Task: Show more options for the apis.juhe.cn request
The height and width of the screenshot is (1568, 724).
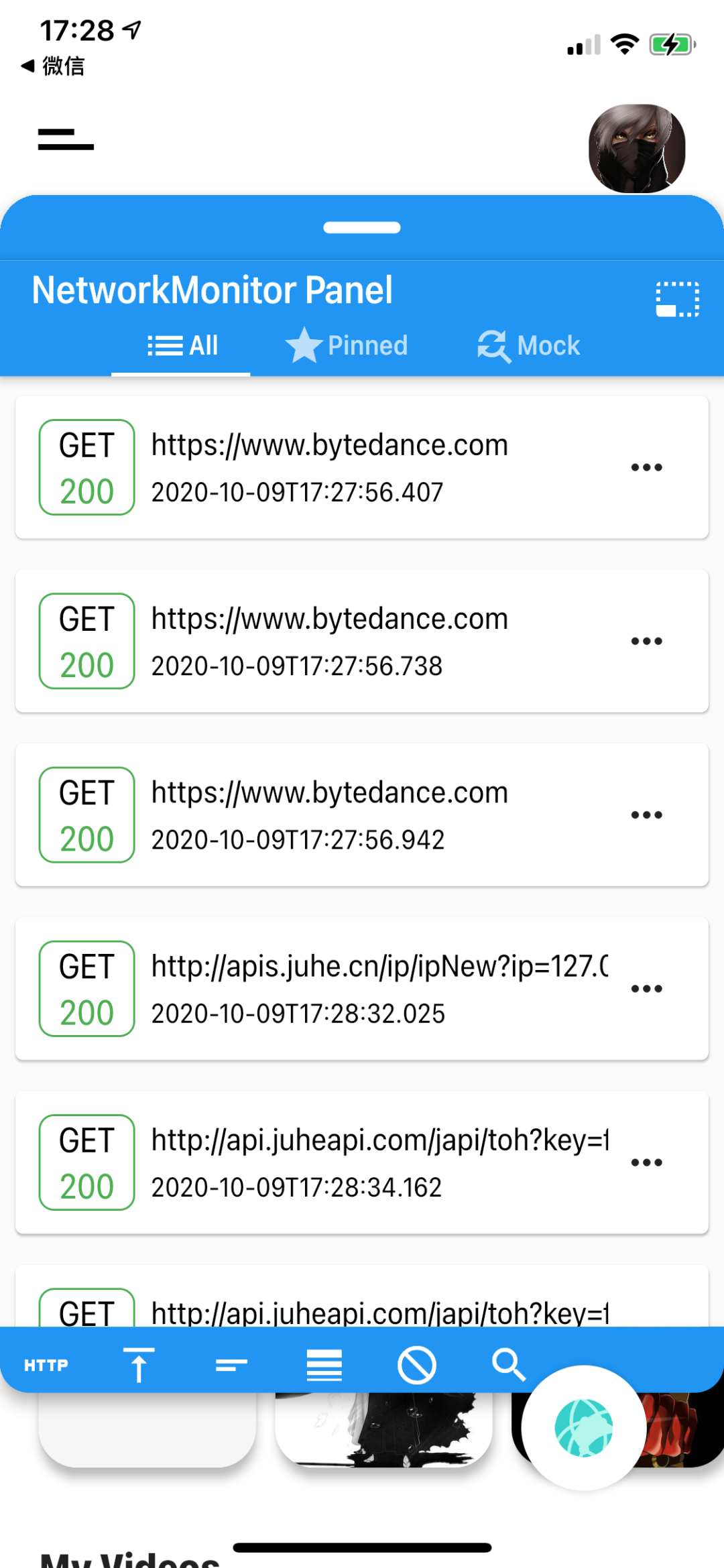Action: pos(647,988)
